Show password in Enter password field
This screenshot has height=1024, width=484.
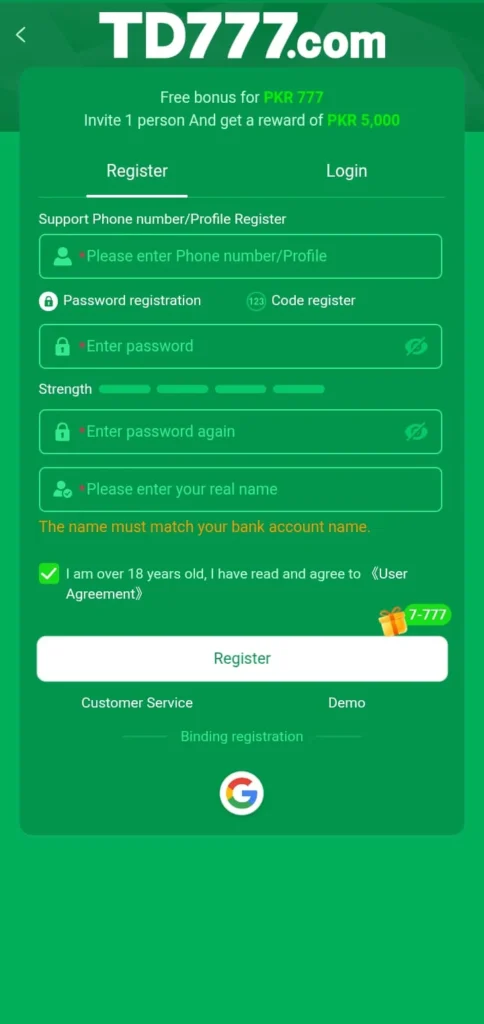pyautogui.click(x=416, y=347)
